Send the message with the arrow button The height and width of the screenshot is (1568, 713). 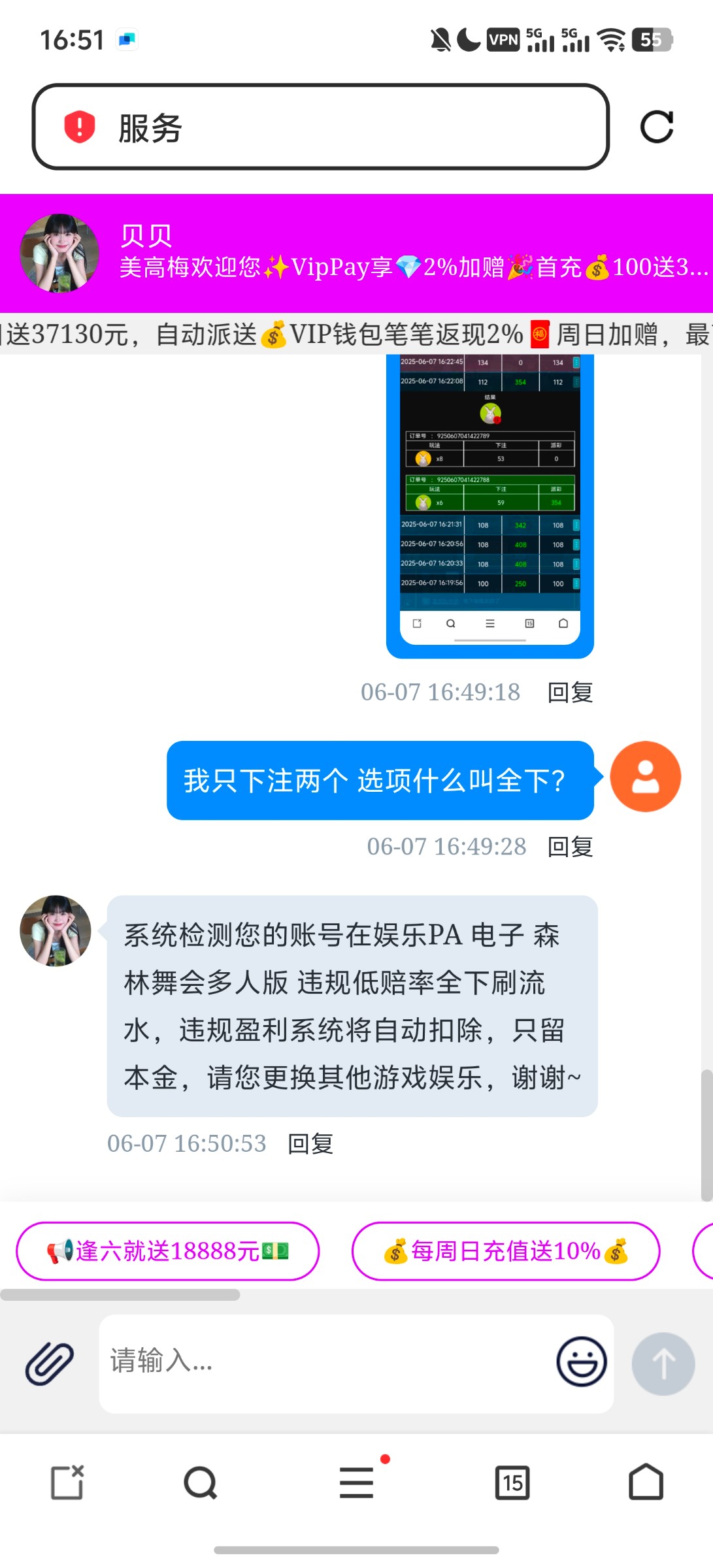[663, 1364]
